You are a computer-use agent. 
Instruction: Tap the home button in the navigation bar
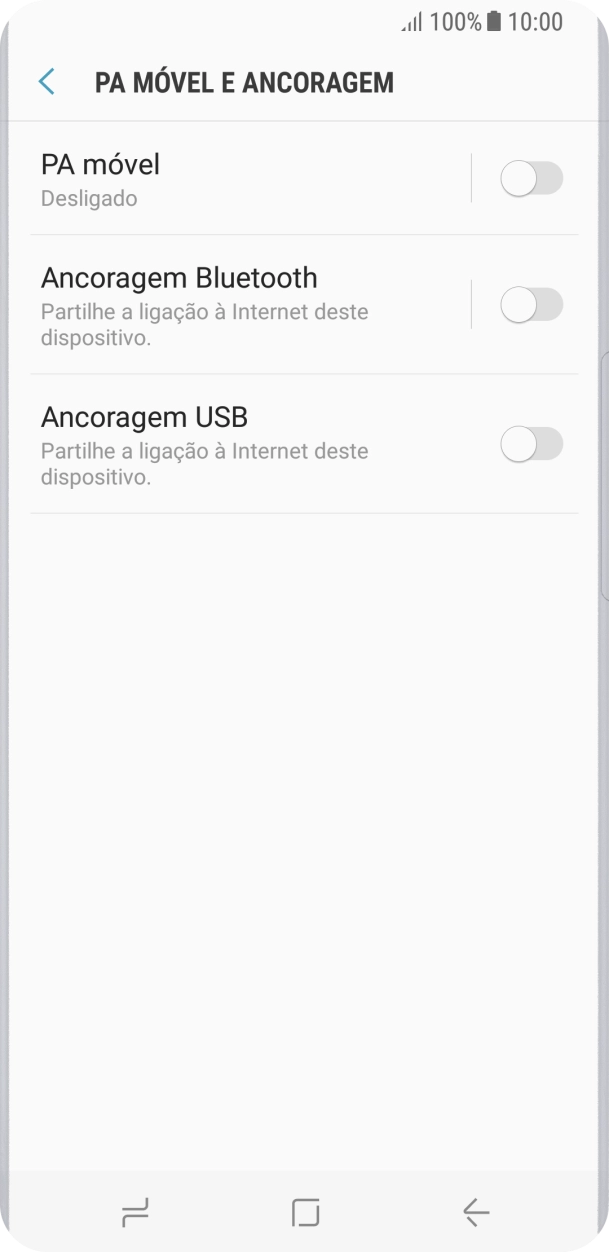305,1212
